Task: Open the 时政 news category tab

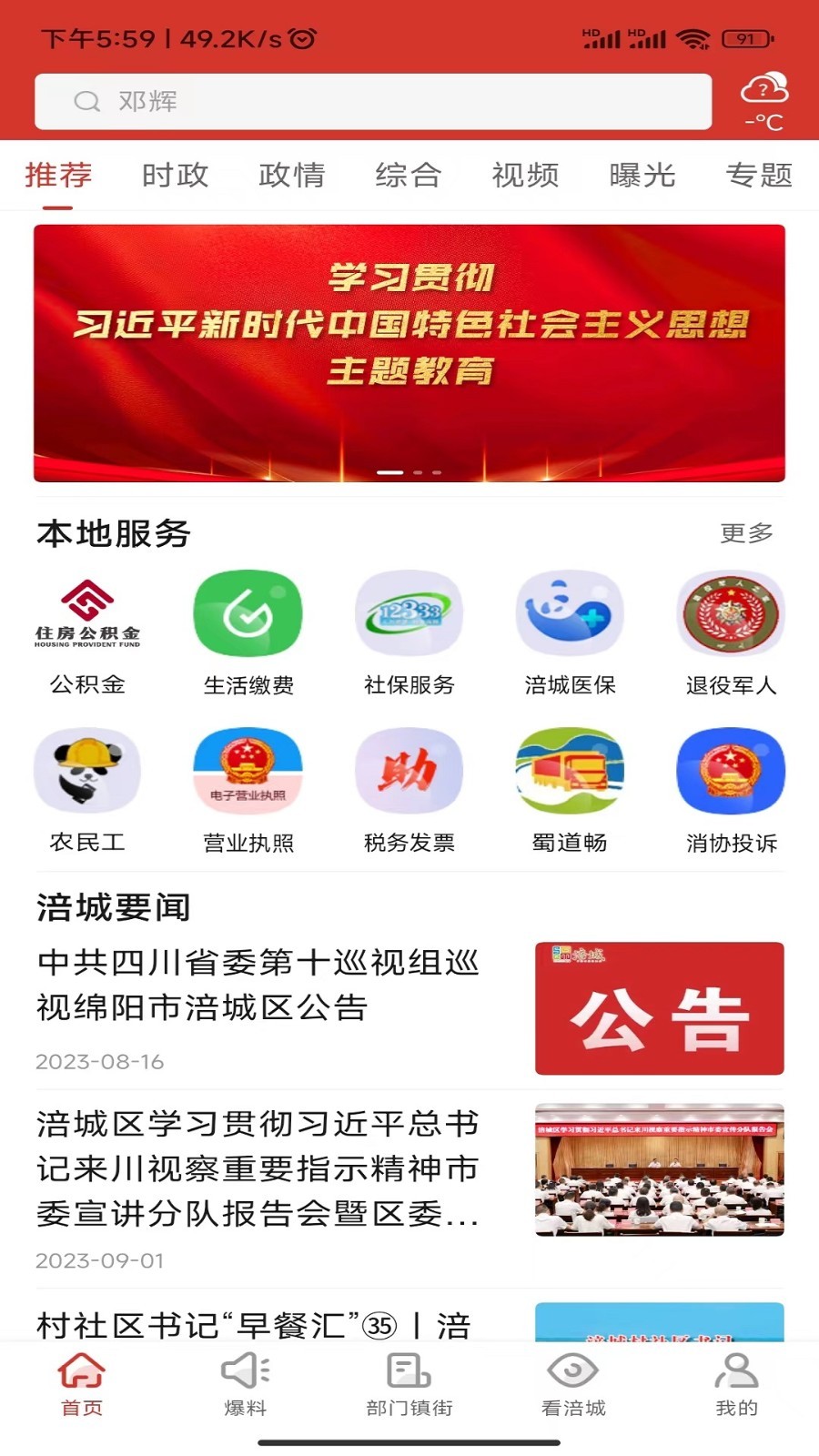Action: [174, 175]
